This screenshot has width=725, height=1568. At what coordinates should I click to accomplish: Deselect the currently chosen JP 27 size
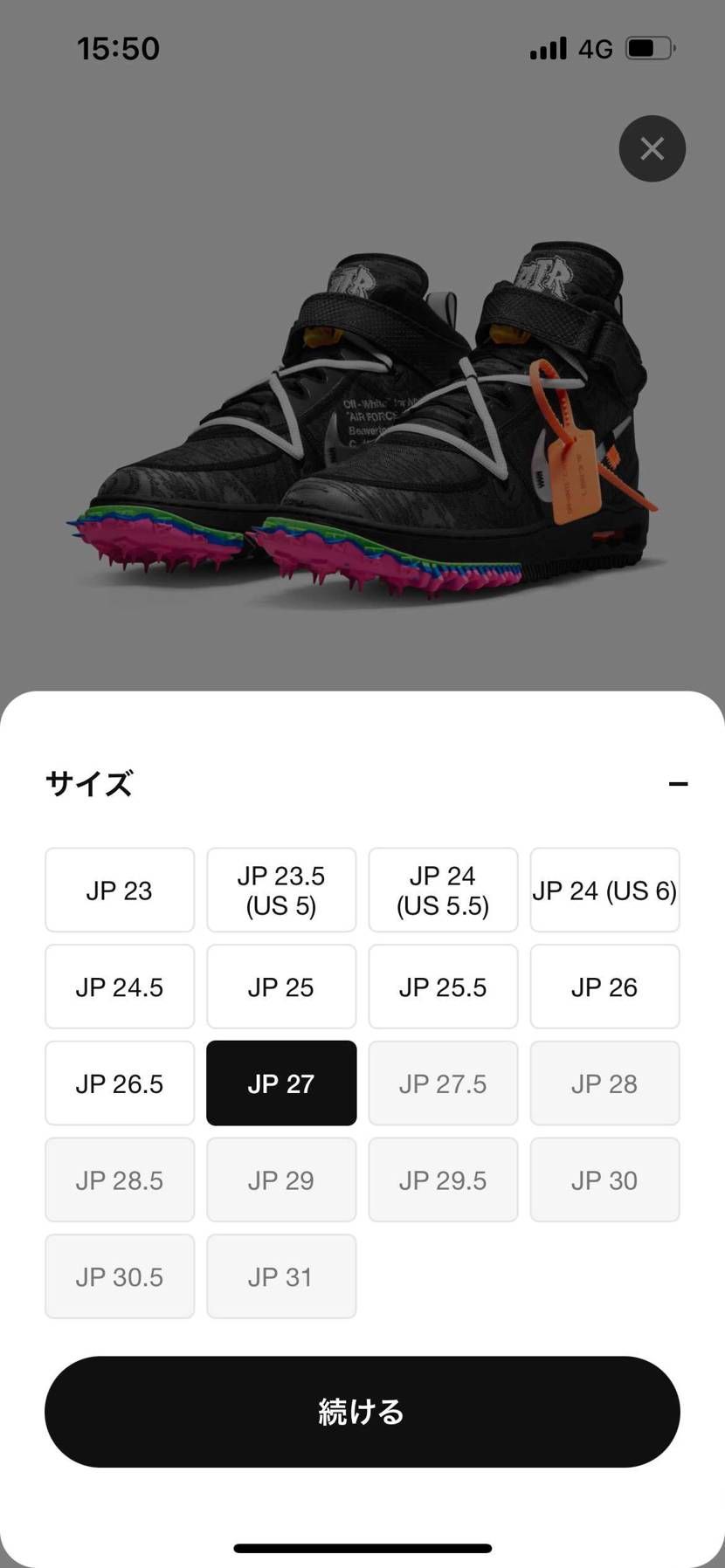(281, 1083)
